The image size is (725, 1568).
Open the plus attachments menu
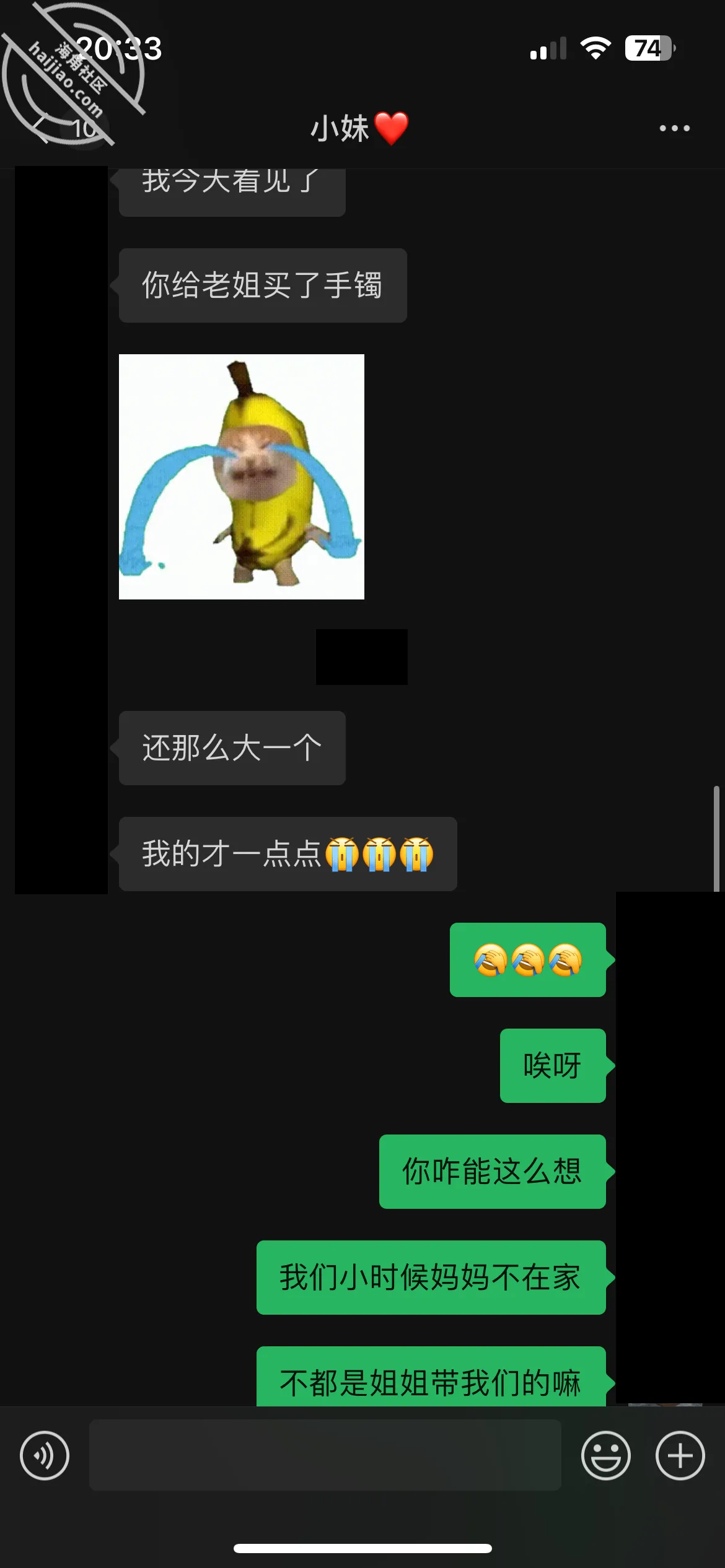680,1455
